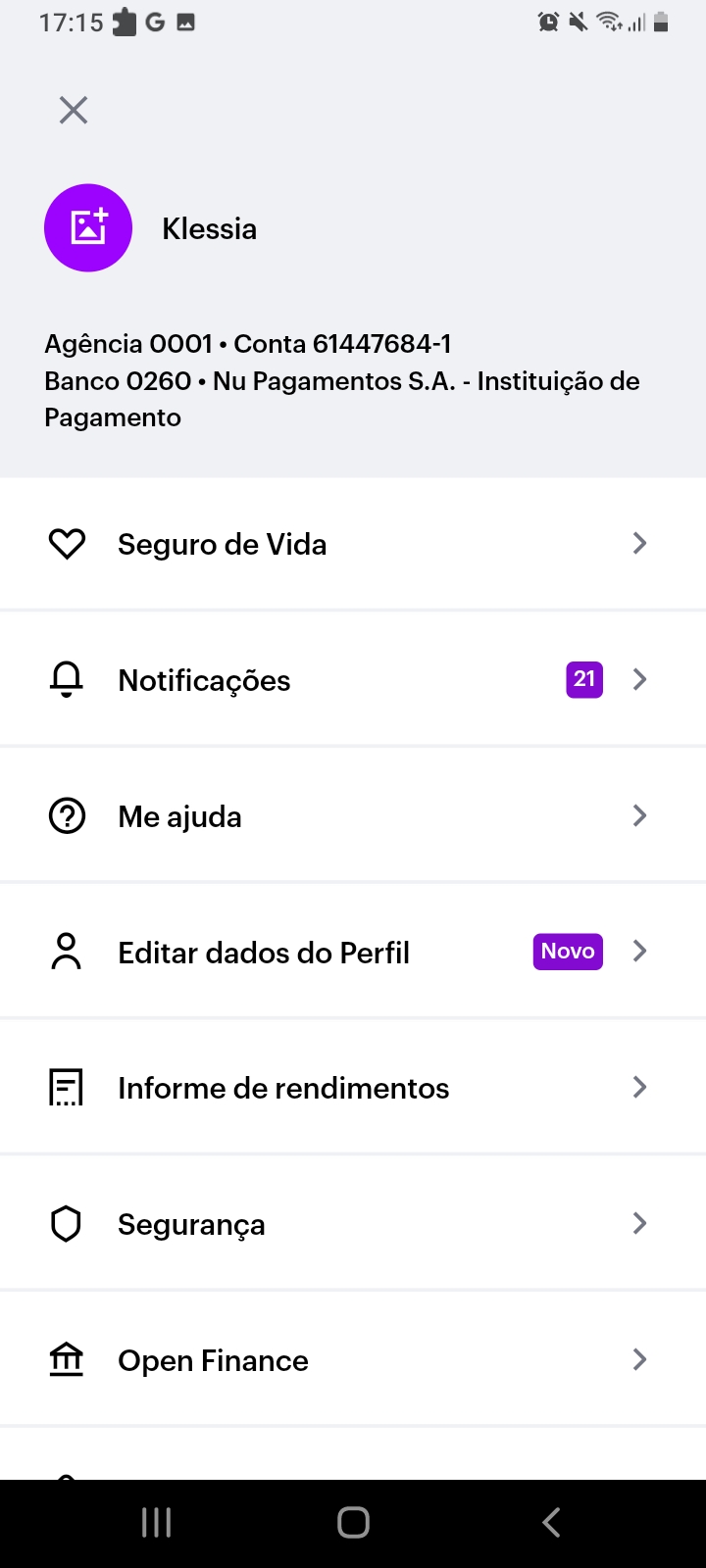Screen dimensions: 706x1568
Task: Go to the device home screen
Action: click(x=353, y=1522)
